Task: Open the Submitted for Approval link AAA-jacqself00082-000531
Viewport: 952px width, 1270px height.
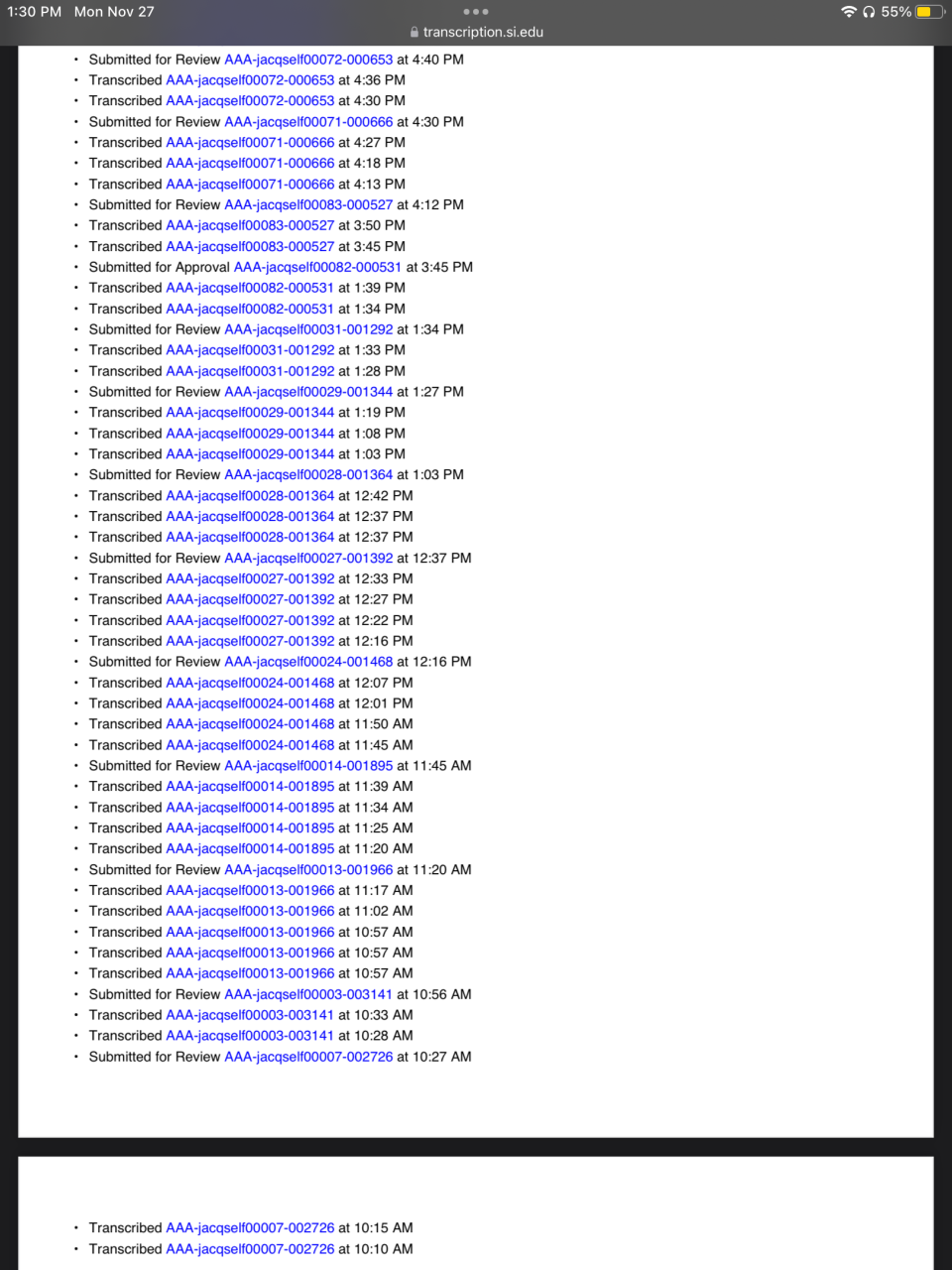Action: [317, 267]
